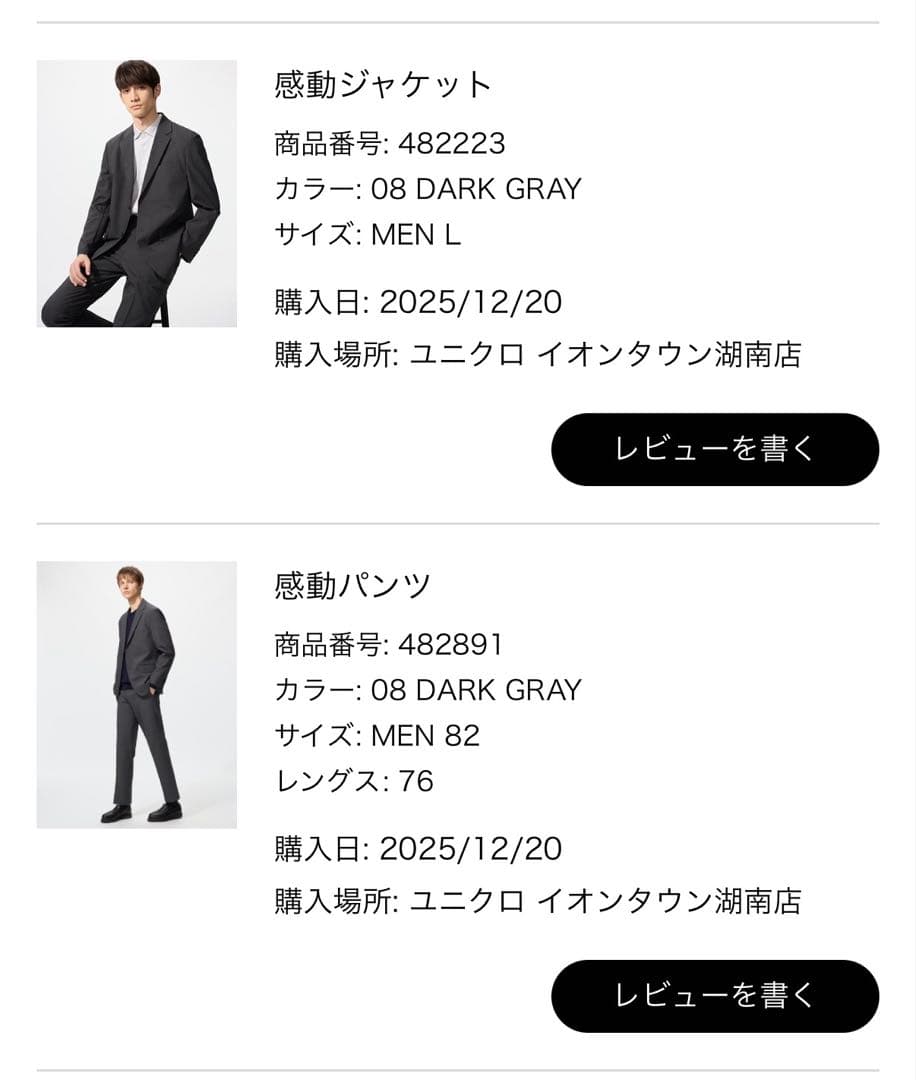Write a review for 感動パンツ
Screen dimensions: 916x1080
[714, 996]
